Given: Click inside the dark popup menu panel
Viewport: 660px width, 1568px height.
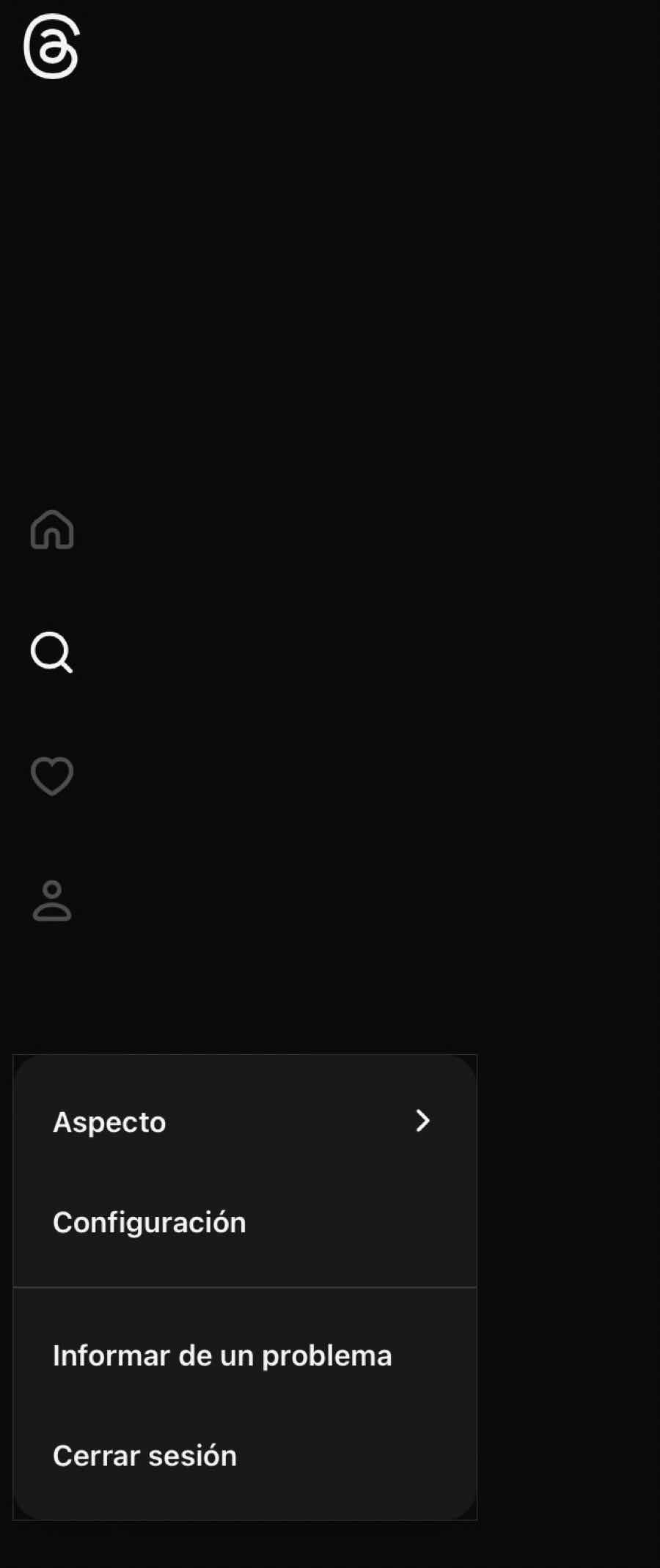Looking at the screenshot, I should tap(246, 1290).
